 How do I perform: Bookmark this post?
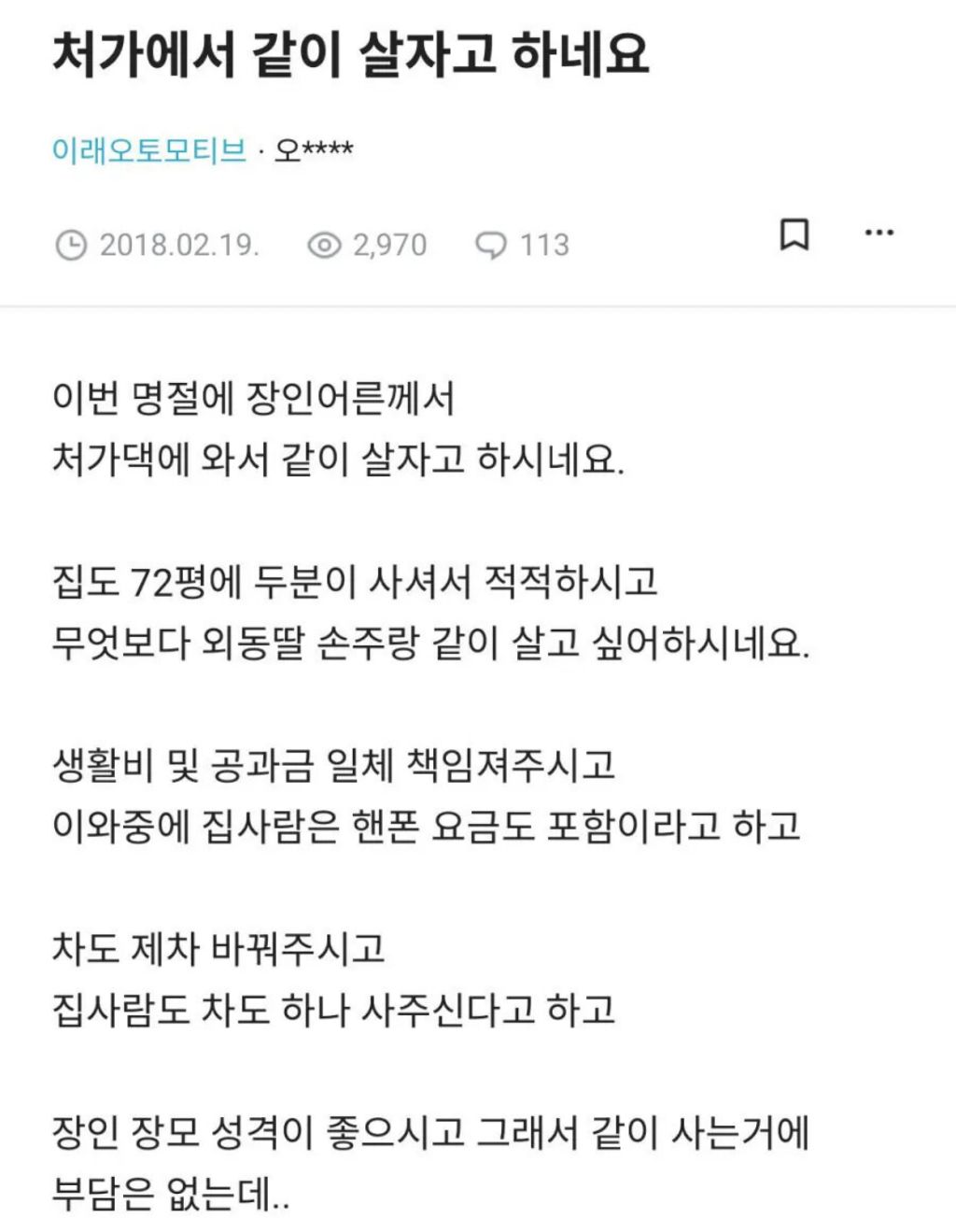coord(794,234)
